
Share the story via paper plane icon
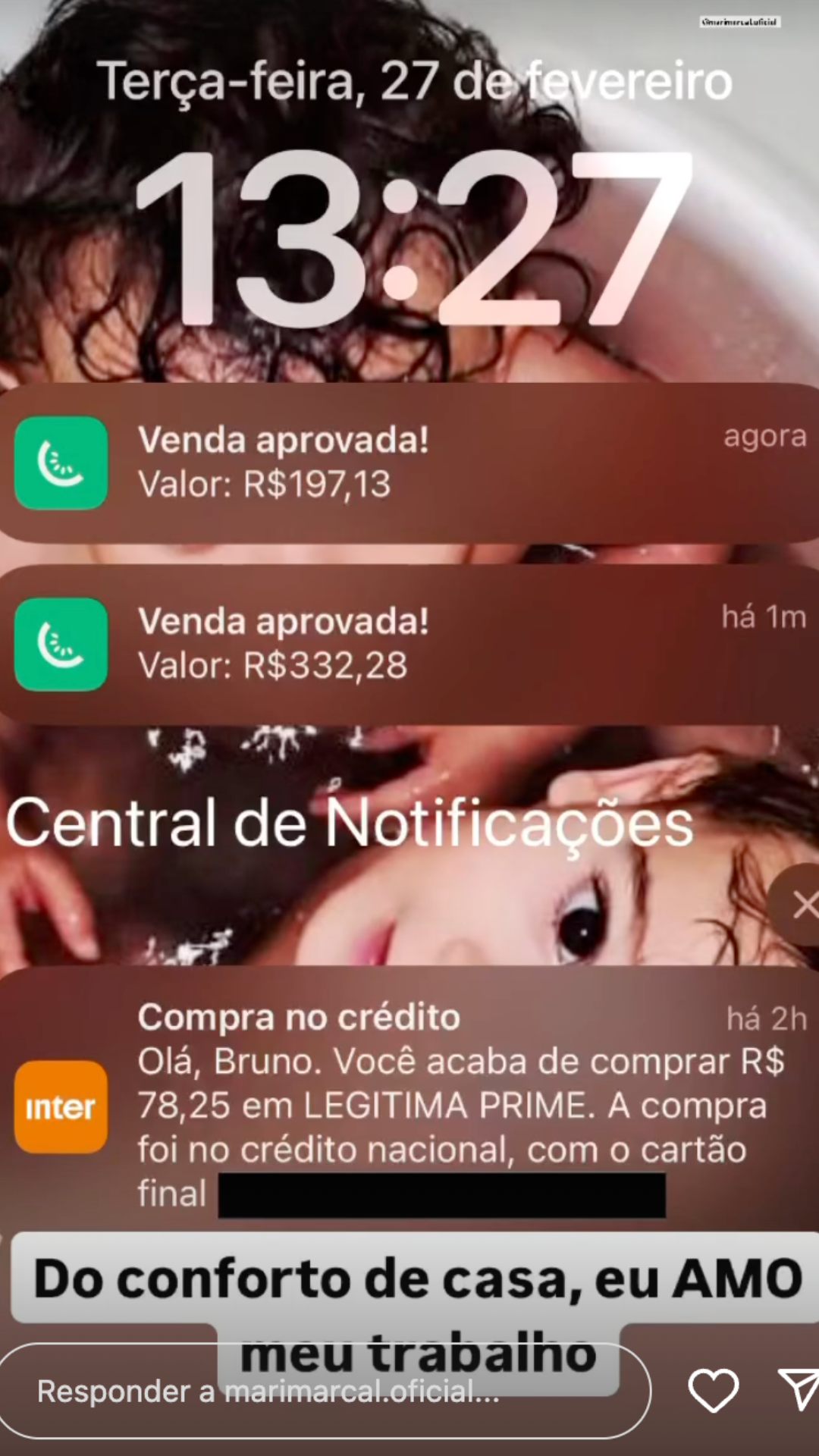click(x=799, y=1389)
